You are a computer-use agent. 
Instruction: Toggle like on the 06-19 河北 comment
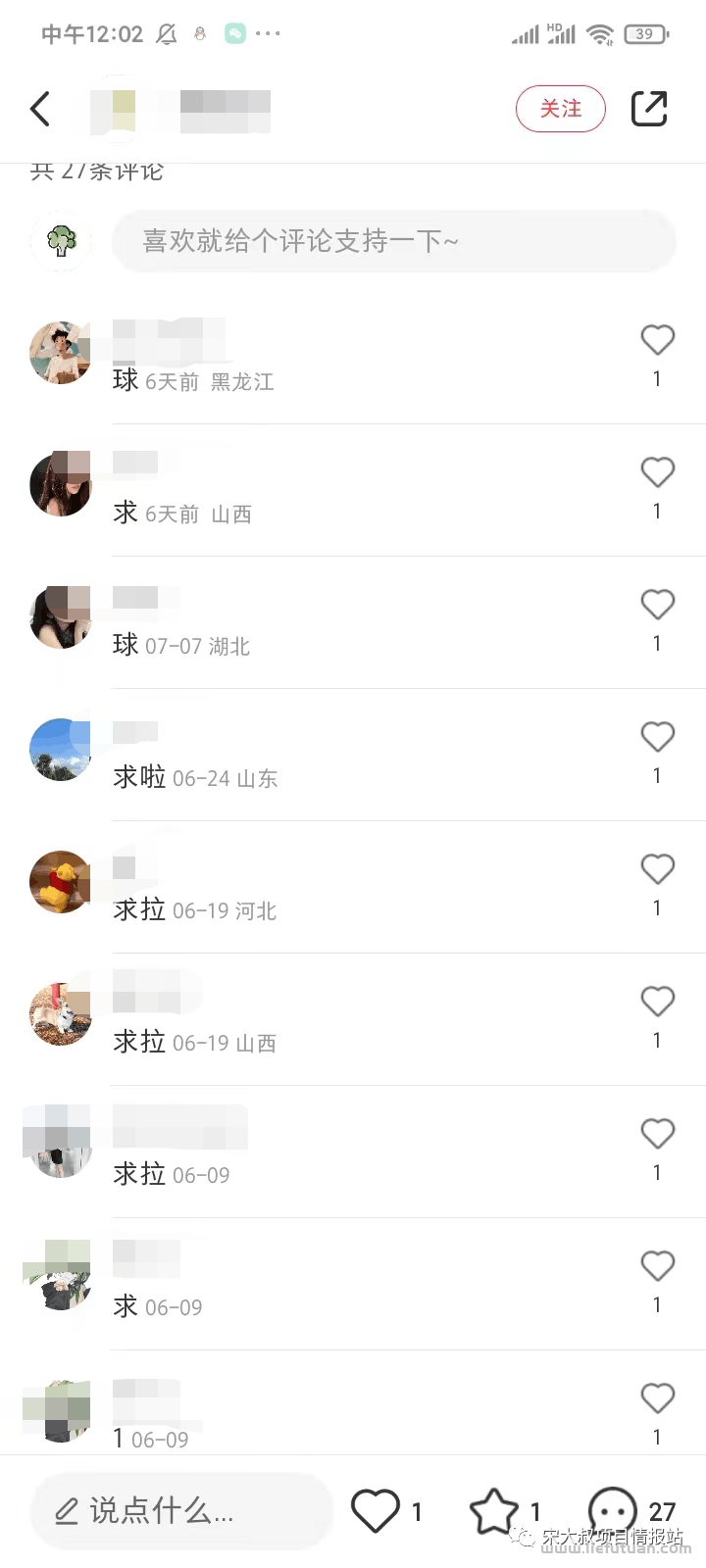coord(657,868)
